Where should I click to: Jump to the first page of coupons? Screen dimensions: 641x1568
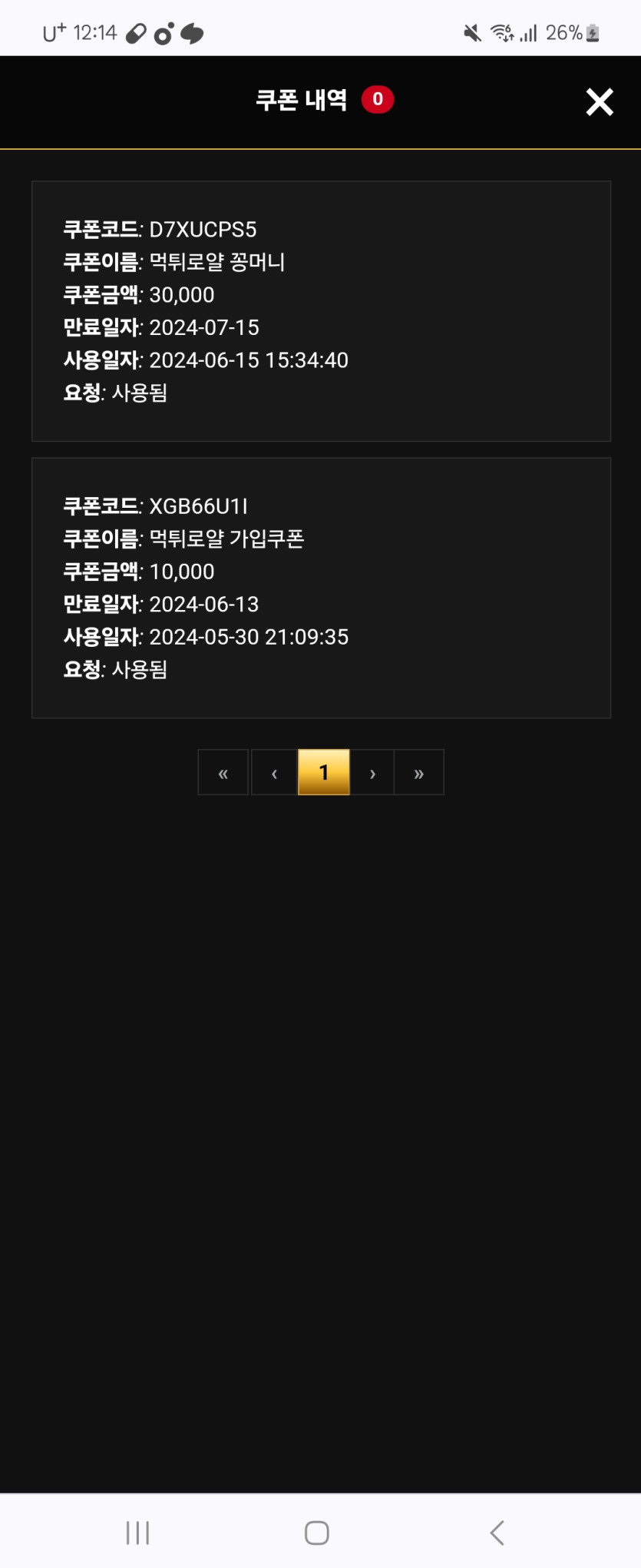click(223, 772)
